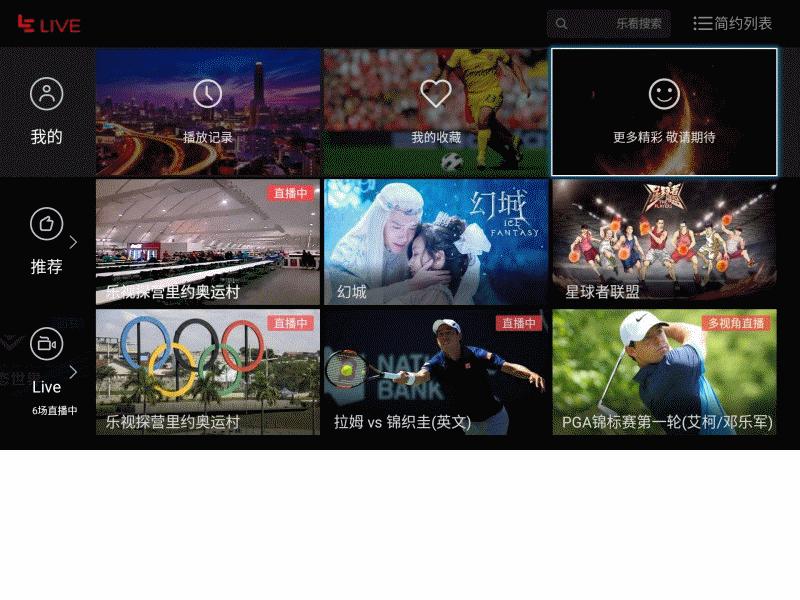Open 播放记录 playback history

(x=208, y=112)
